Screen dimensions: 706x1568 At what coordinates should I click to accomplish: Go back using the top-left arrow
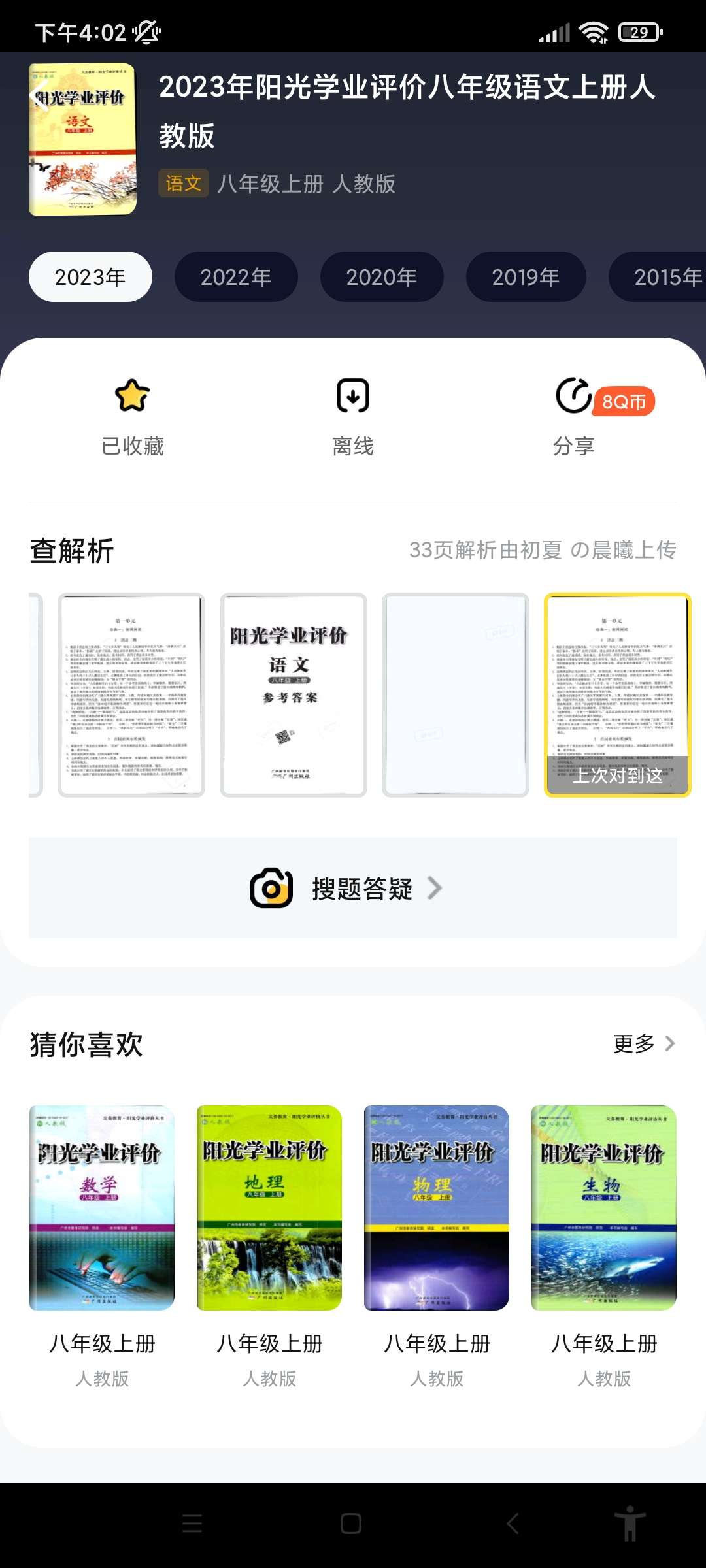(x=41, y=98)
